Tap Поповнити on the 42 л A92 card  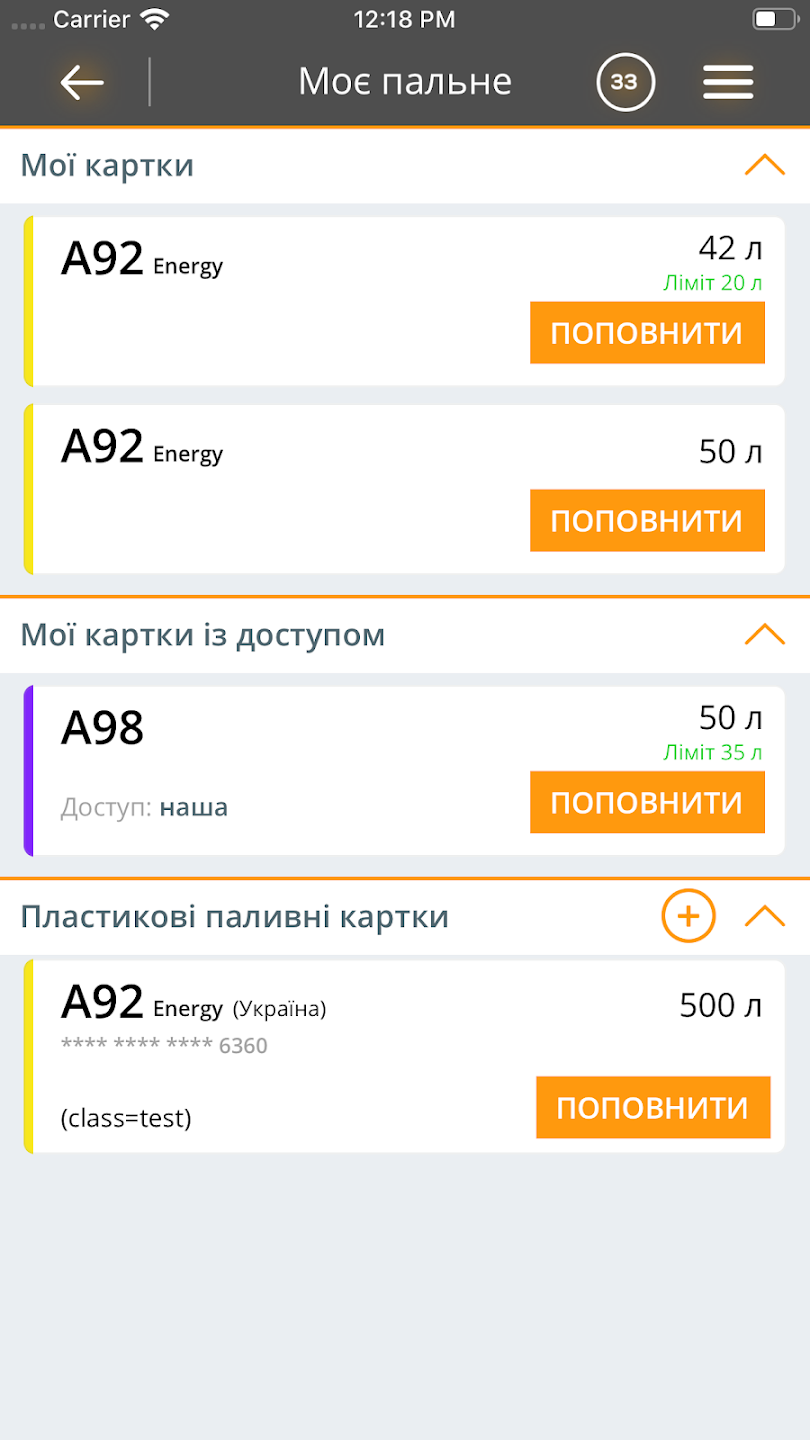(647, 333)
